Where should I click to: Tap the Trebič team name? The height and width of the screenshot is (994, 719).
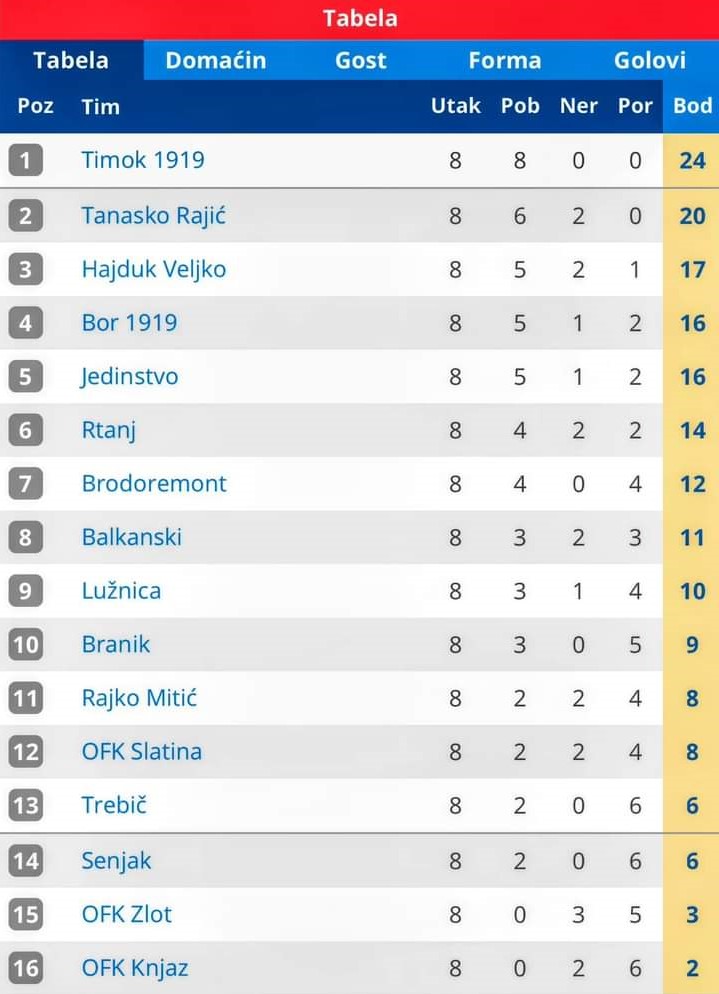114,805
